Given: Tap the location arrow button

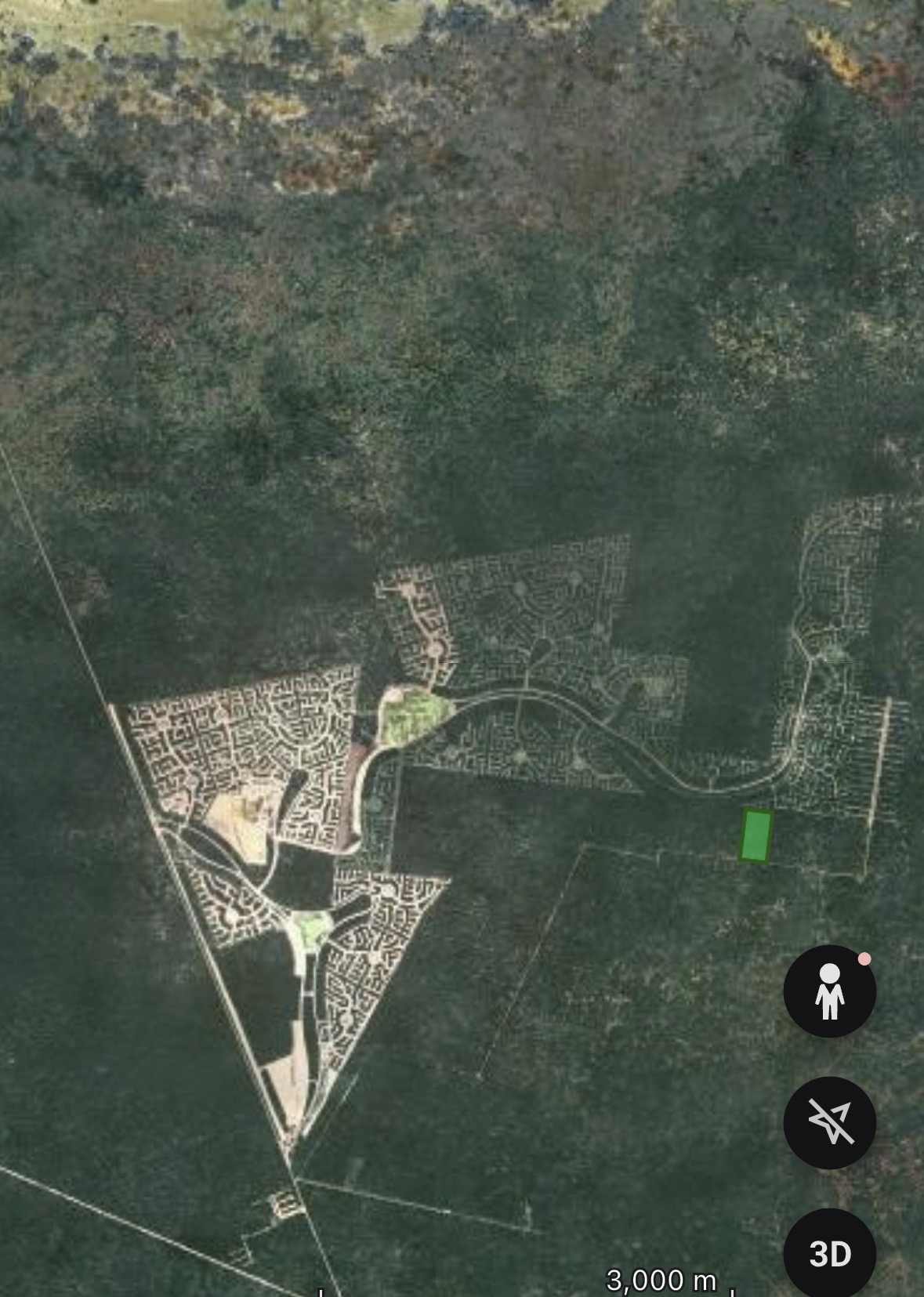Looking at the screenshot, I should coord(829,1122).
